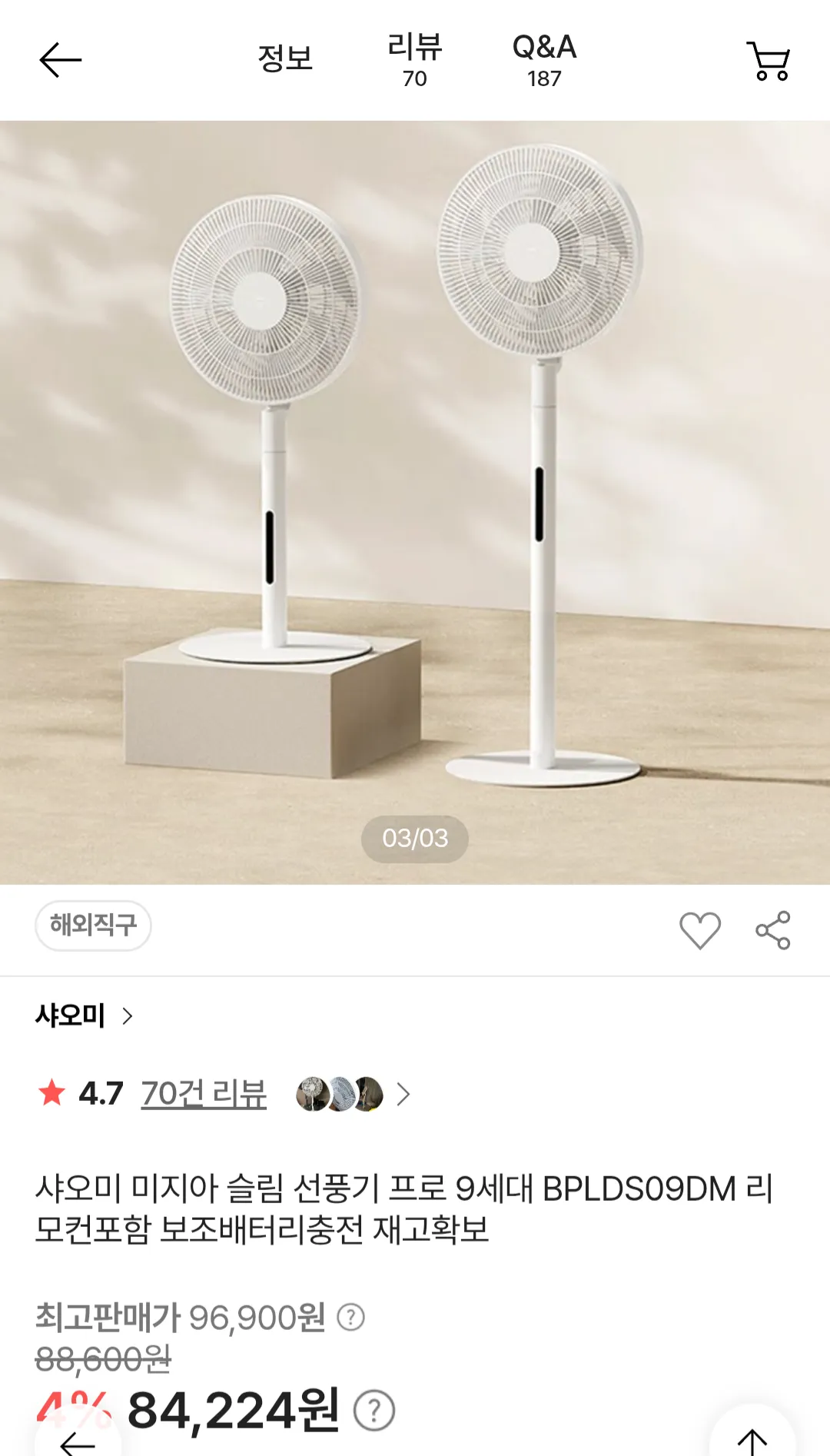Switch to the 리뷰 tab
This screenshot has height=1456, width=830.
(x=414, y=60)
